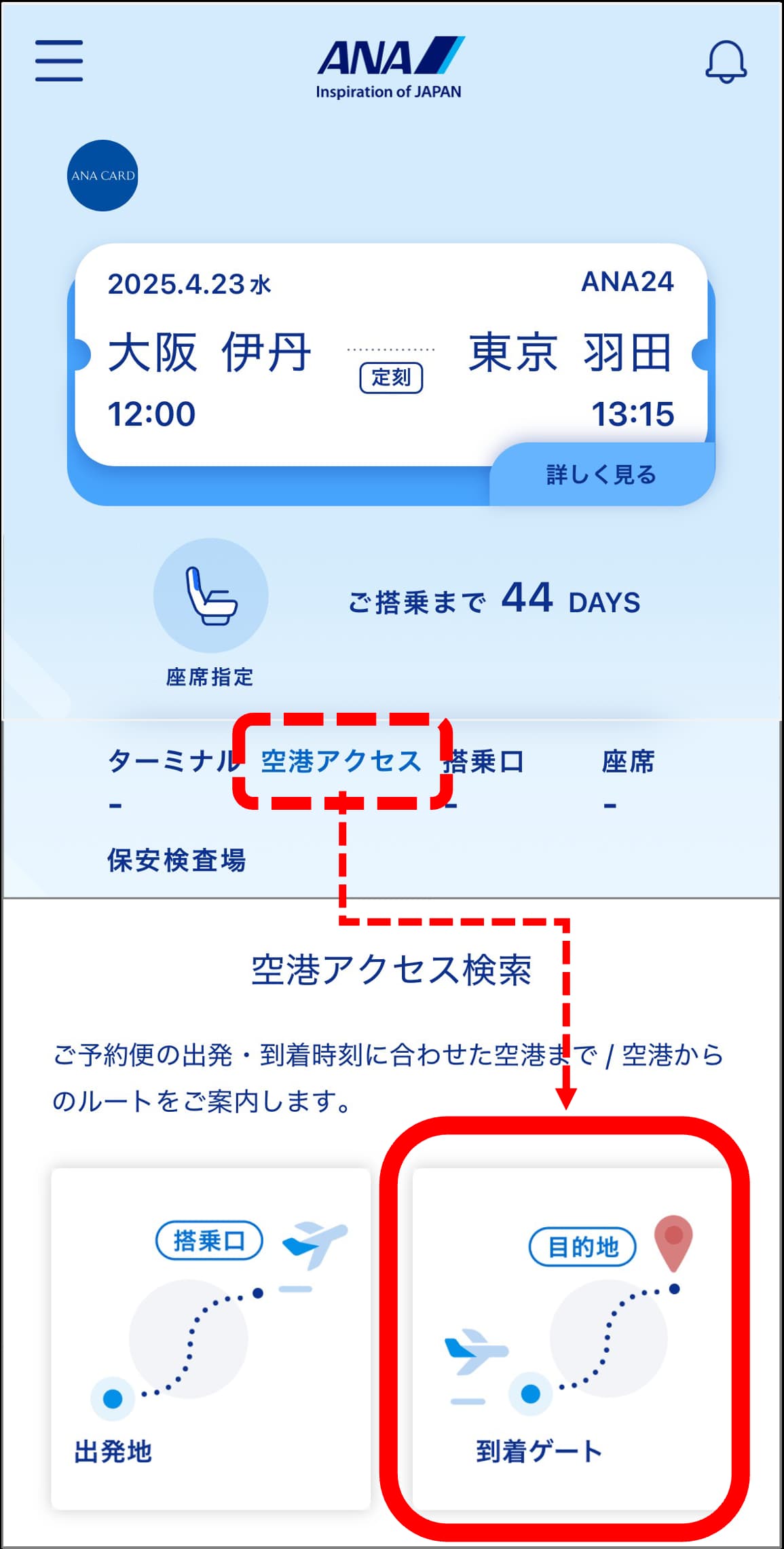Viewport: 784px width, 1549px height.
Task: Tap the ANA CARD badge
Action: click(x=102, y=176)
